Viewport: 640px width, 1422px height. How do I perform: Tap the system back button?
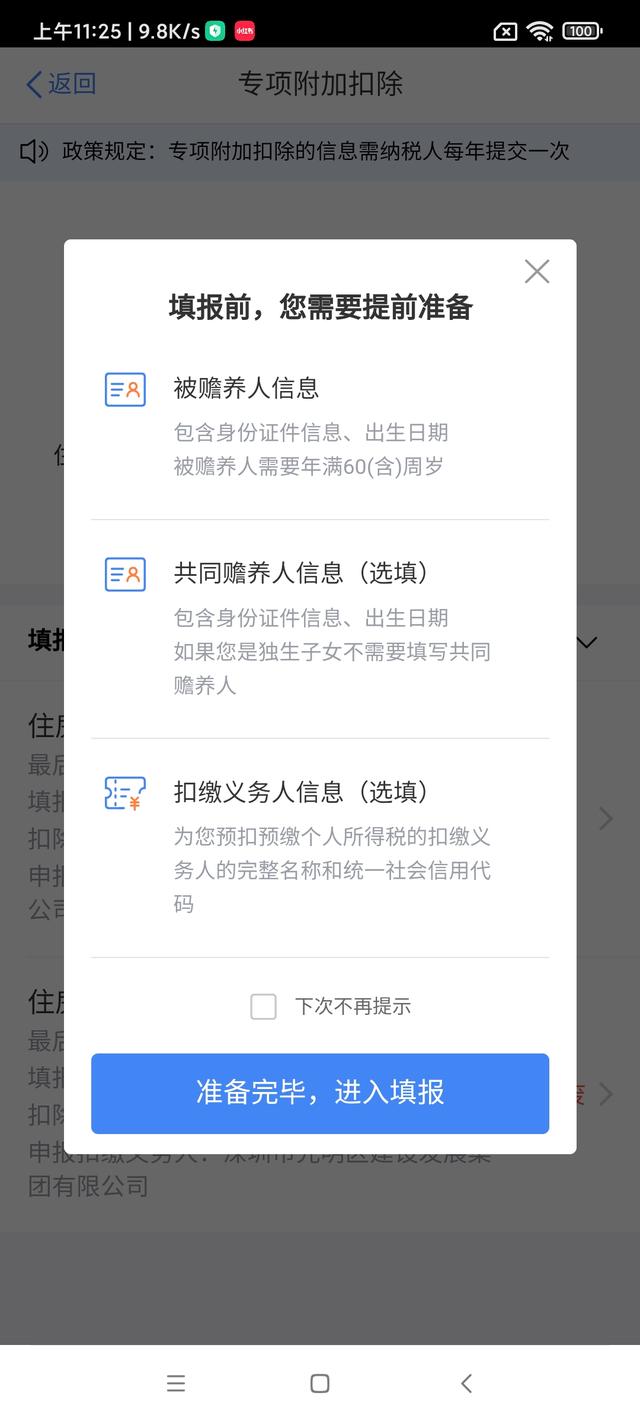click(466, 1383)
